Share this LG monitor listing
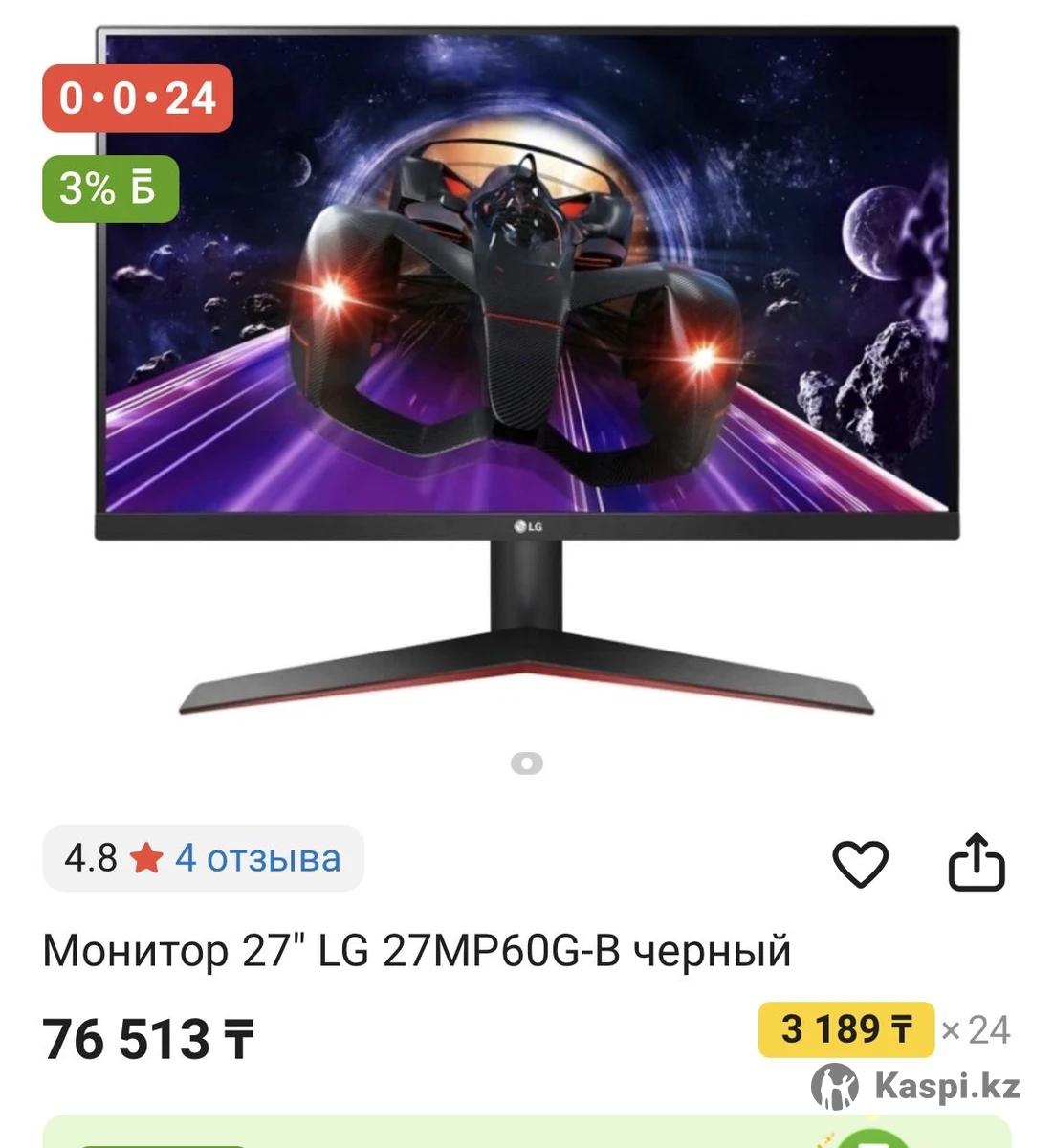Image resolution: width=1054 pixels, height=1148 pixels. click(x=977, y=863)
